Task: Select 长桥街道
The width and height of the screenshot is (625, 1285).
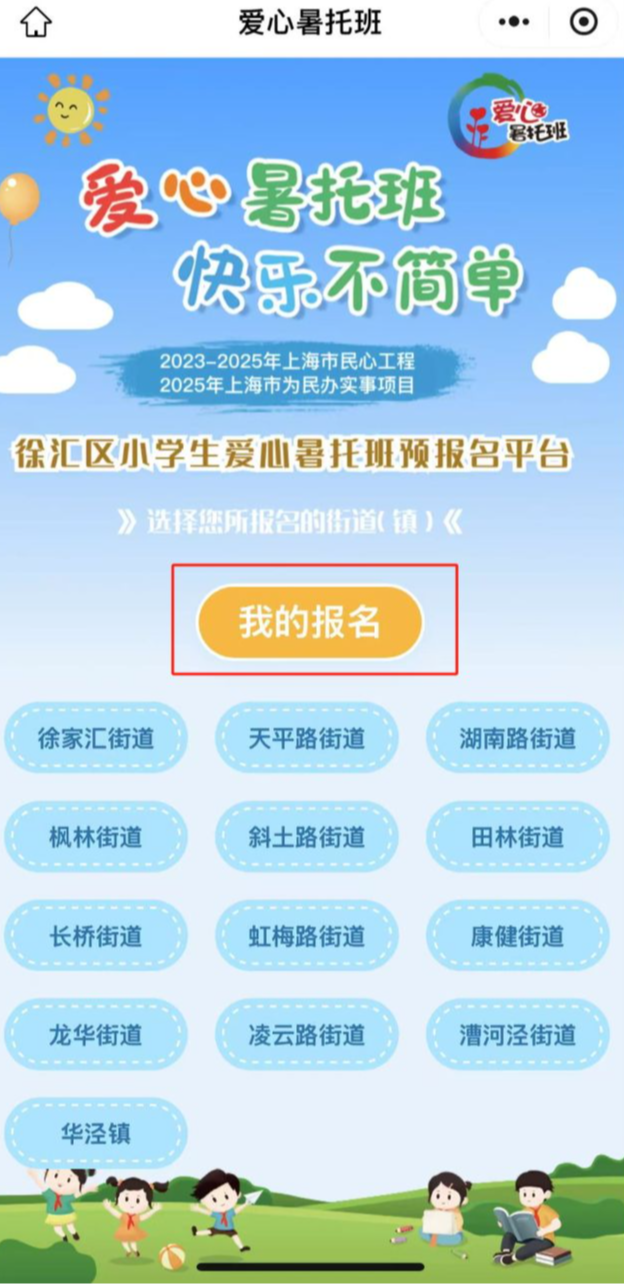Action: point(96,936)
